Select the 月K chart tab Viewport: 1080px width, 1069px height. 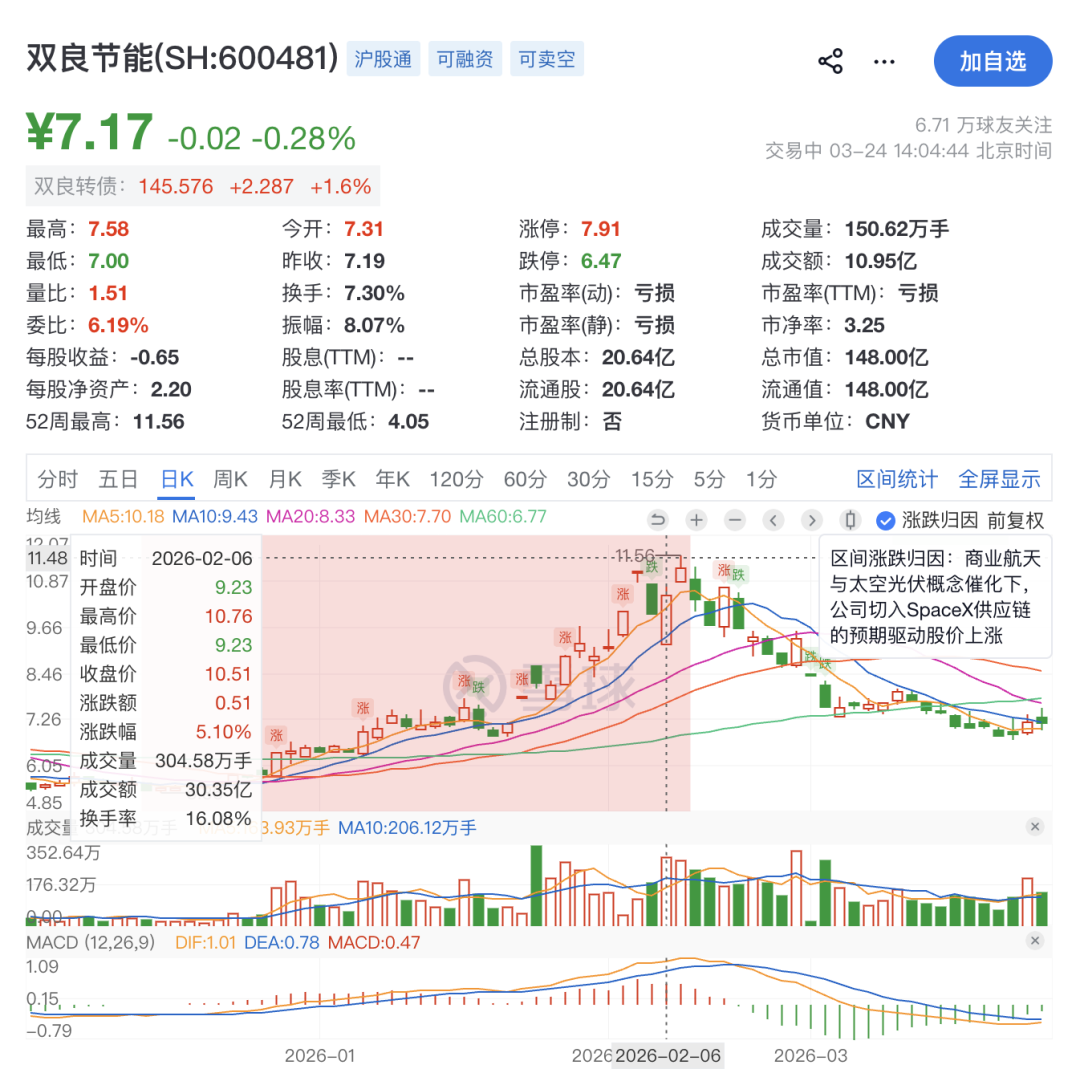pos(284,479)
